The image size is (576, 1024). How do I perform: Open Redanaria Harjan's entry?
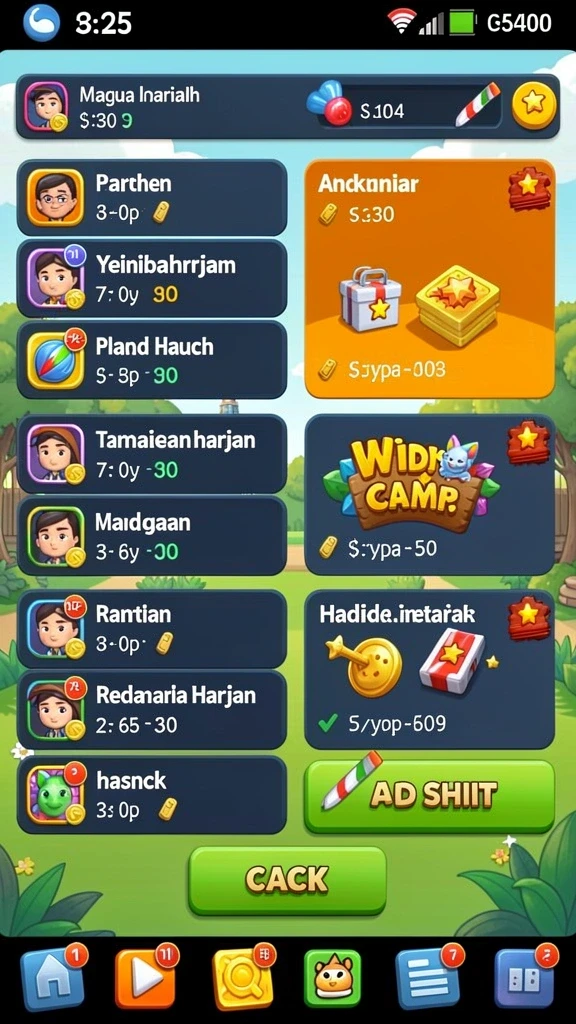(x=152, y=710)
